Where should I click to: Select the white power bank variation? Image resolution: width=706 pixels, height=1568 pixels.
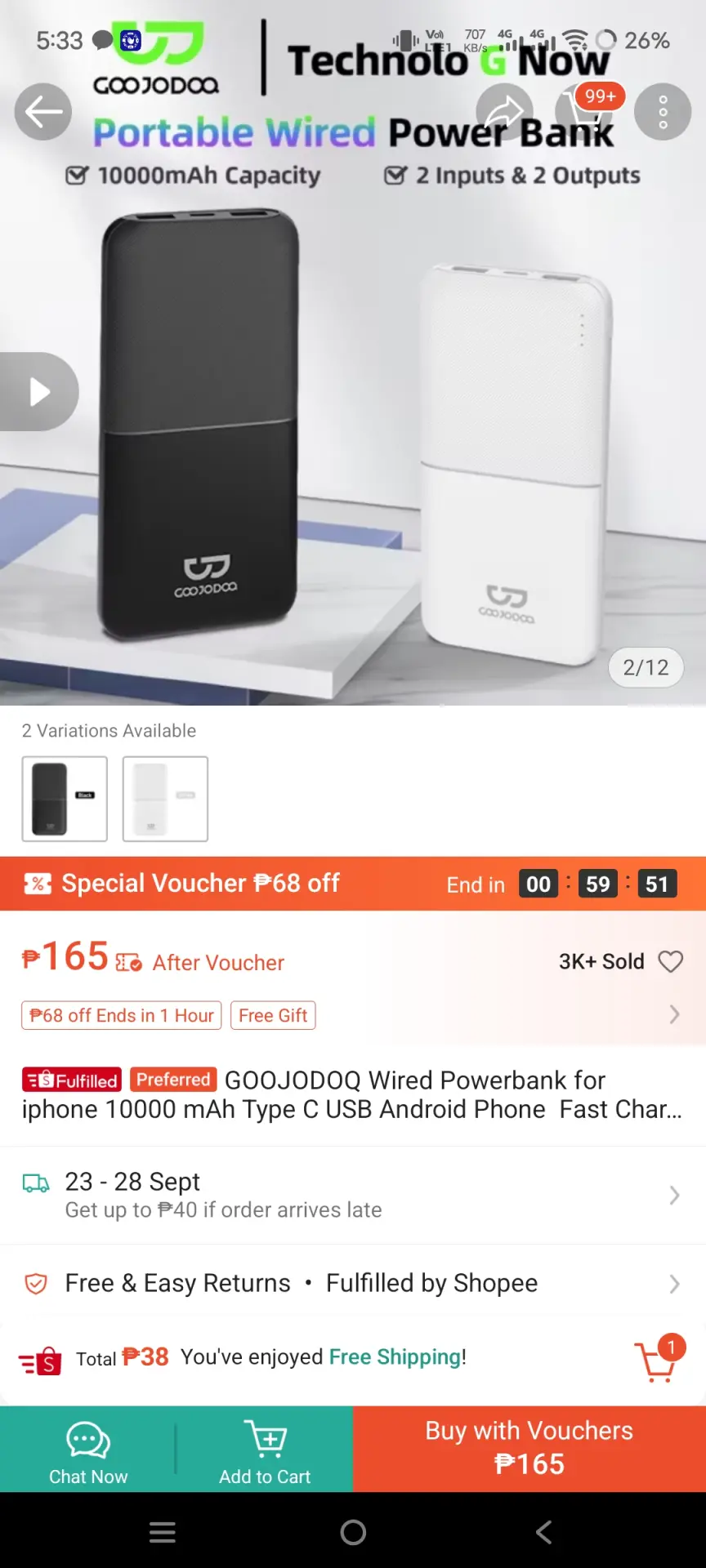[x=165, y=799]
